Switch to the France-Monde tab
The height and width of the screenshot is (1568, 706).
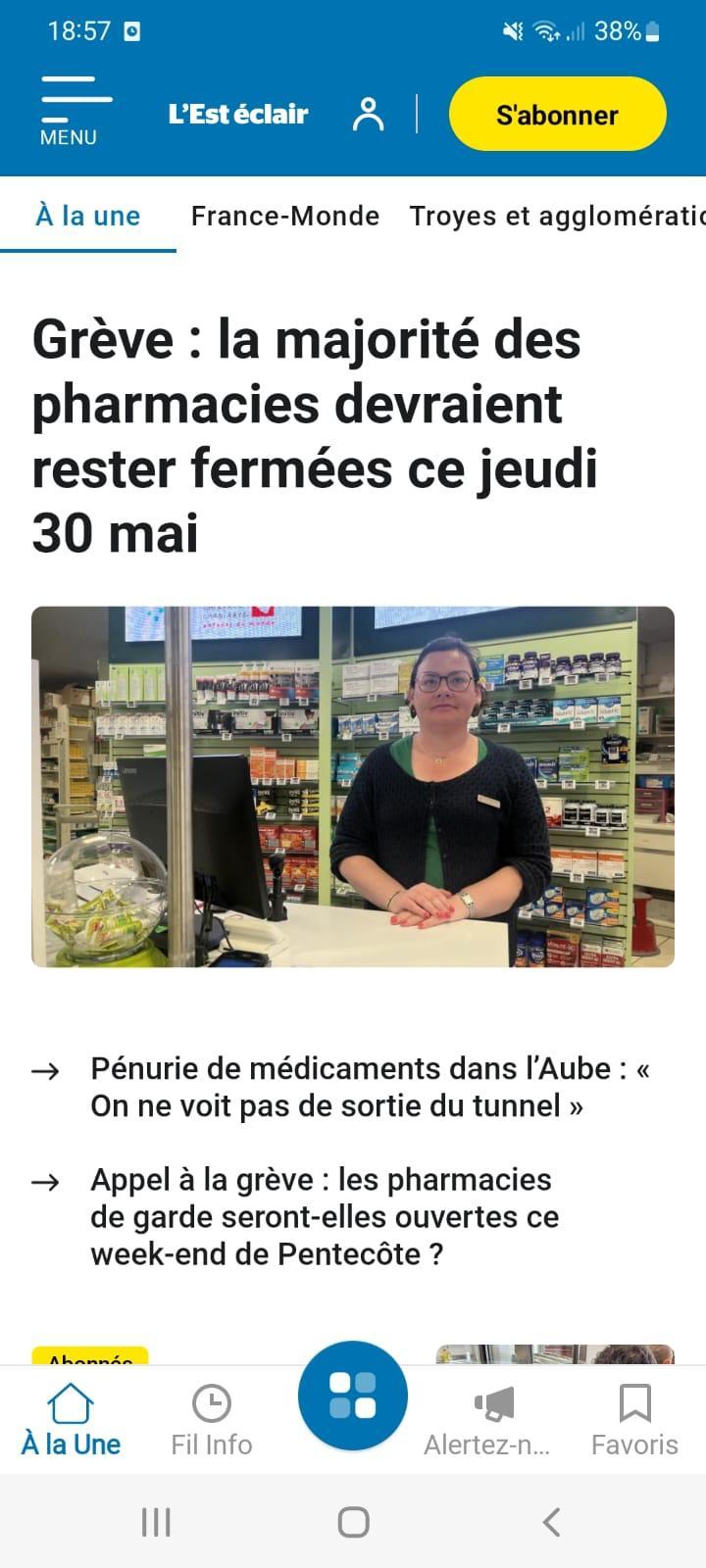284,216
